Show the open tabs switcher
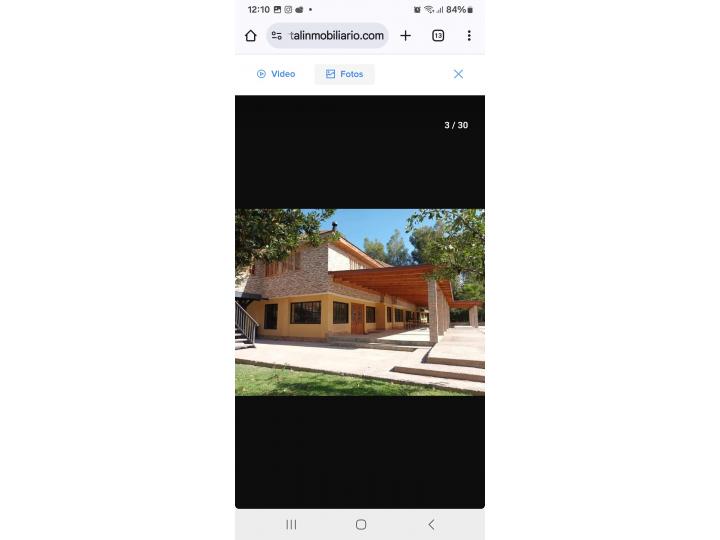This screenshot has width=720, height=540. point(438,36)
